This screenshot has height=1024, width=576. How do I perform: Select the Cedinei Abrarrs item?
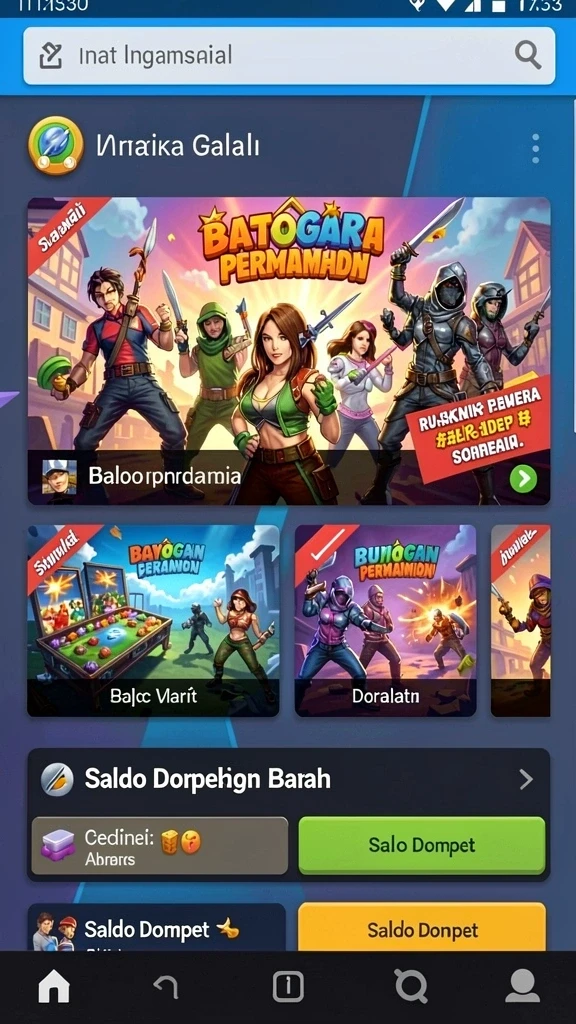coord(159,846)
